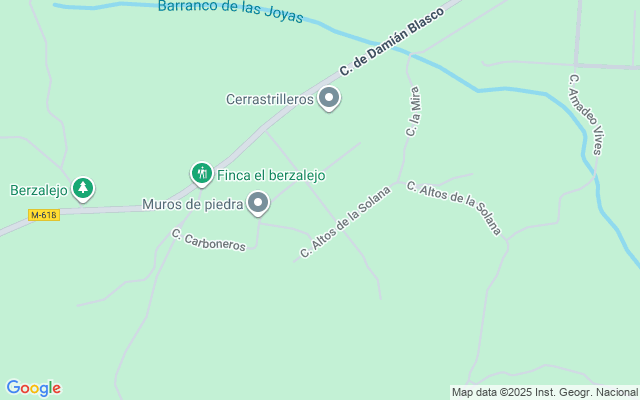Open the Finca el berzalejo restaurant pin

click(202, 174)
